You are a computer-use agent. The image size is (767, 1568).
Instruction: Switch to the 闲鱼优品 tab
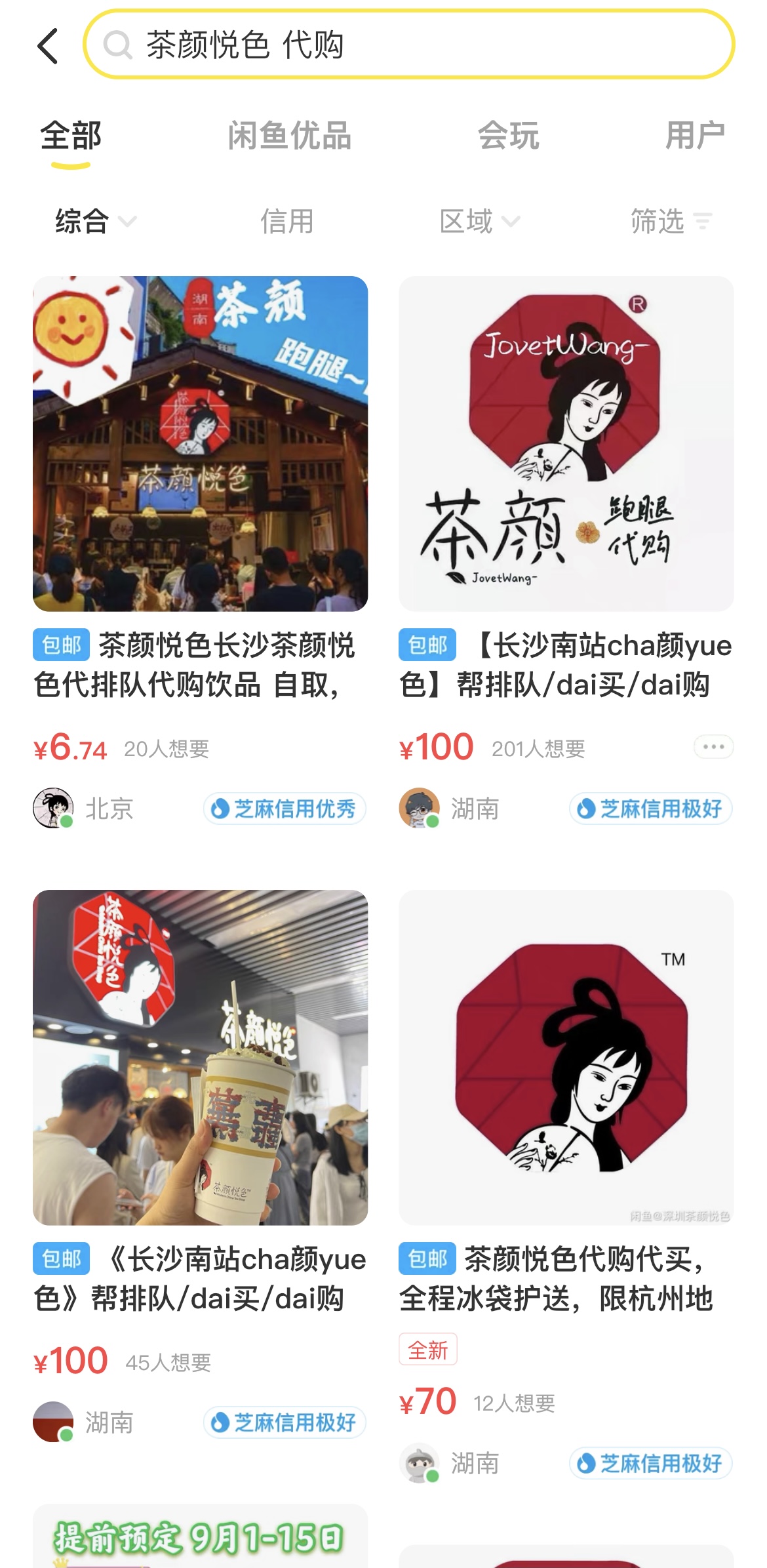click(x=289, y=136)
